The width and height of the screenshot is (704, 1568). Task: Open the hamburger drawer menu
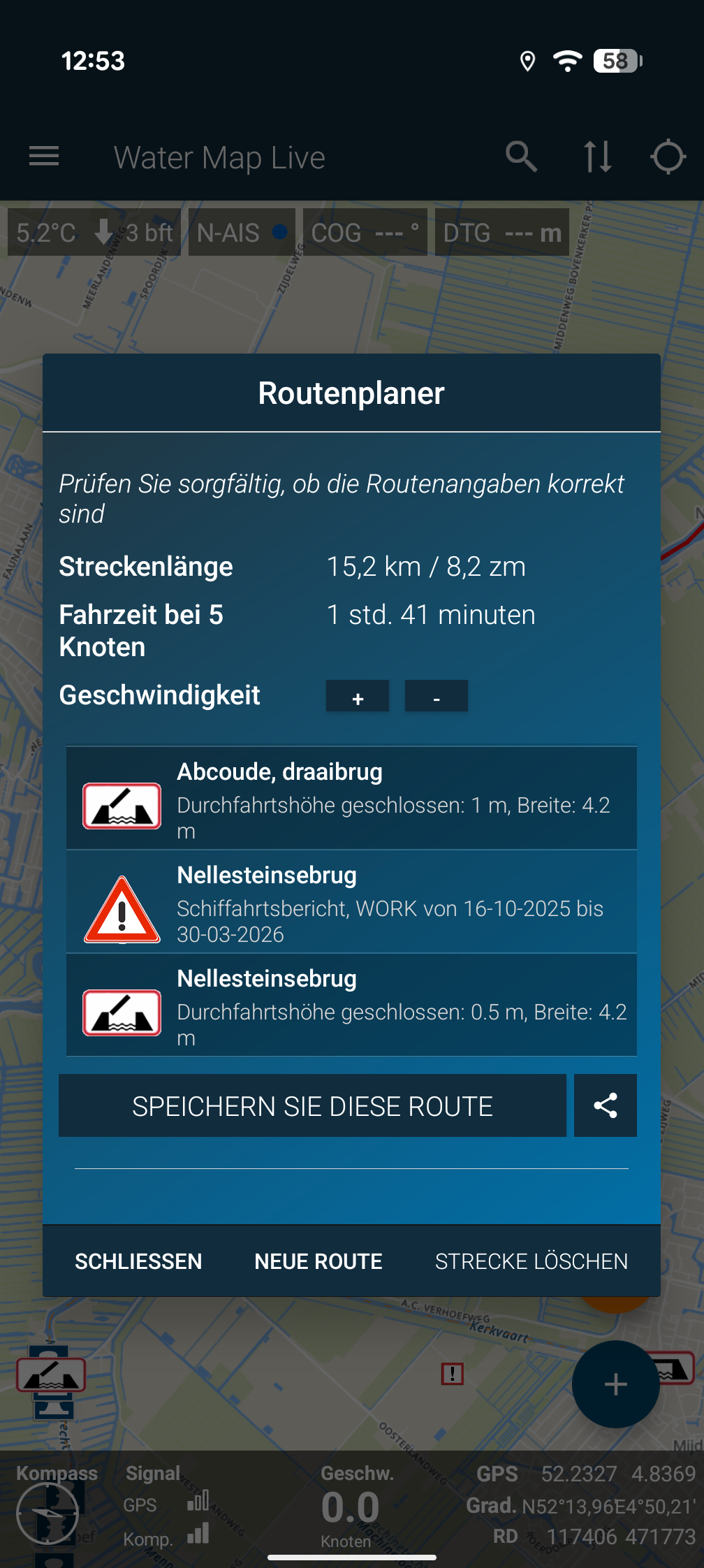[44, 157]
